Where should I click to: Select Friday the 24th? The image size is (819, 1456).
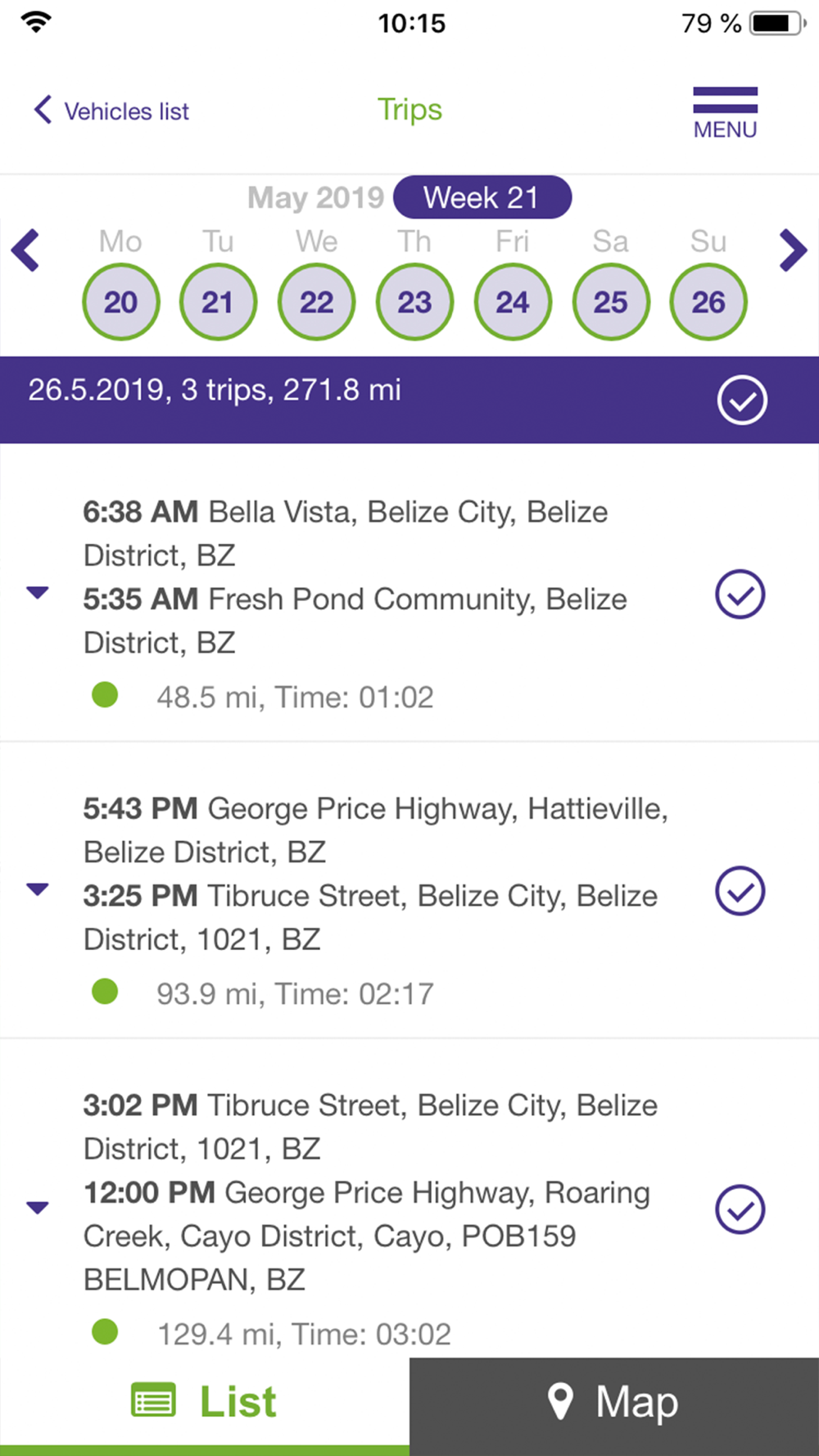tap(513, 302)
